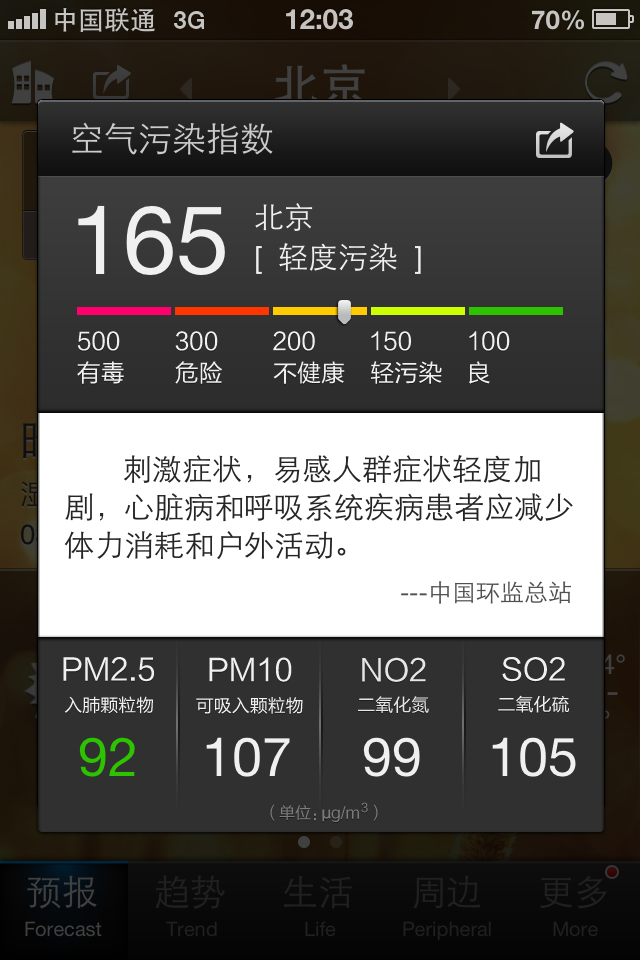
Task: Tap the refresh icon behind the popup
Action: click(x=604, y=81)
